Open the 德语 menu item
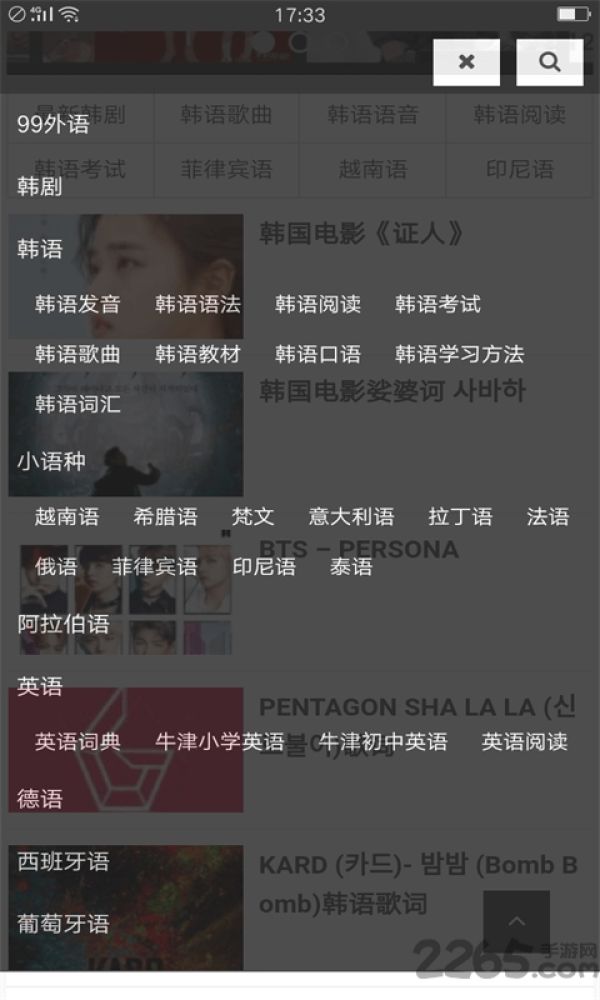The width and height of the screenshot is (600, 1000). point(40,798)
